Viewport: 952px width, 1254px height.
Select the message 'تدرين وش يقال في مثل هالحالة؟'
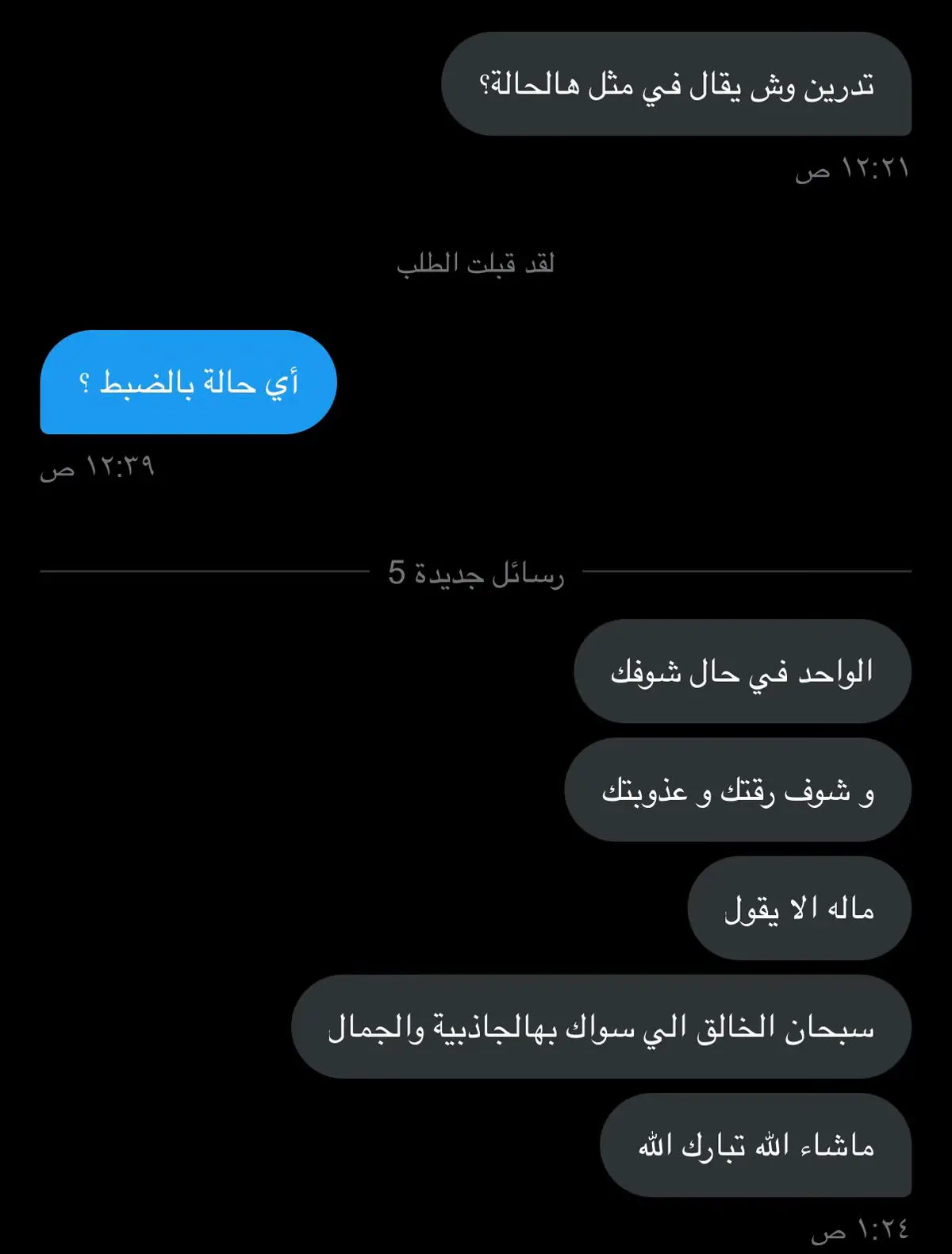pyautogui.click(x=676, y=84)
